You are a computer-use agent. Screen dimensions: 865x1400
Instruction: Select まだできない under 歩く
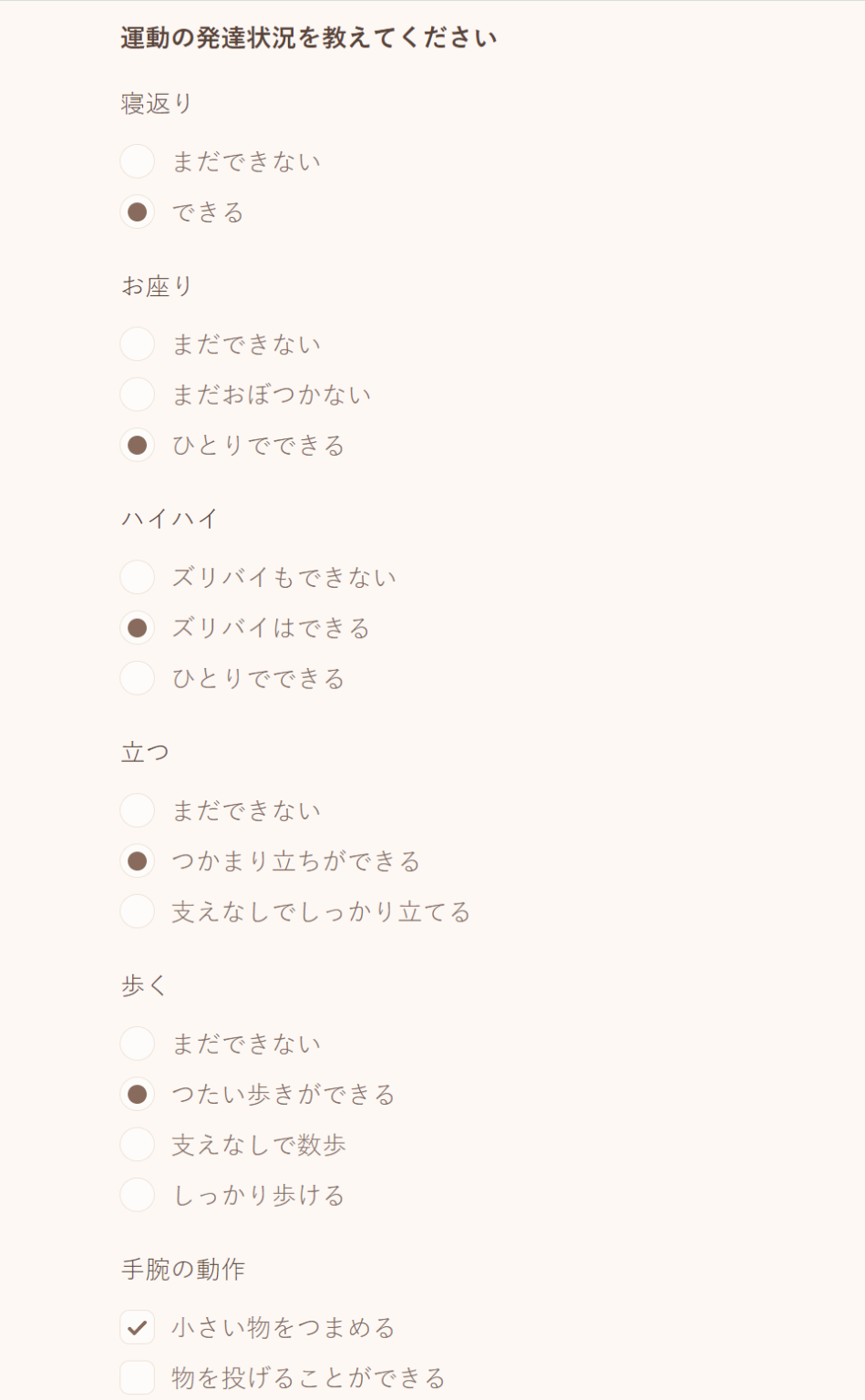[x=138, y=1044]
